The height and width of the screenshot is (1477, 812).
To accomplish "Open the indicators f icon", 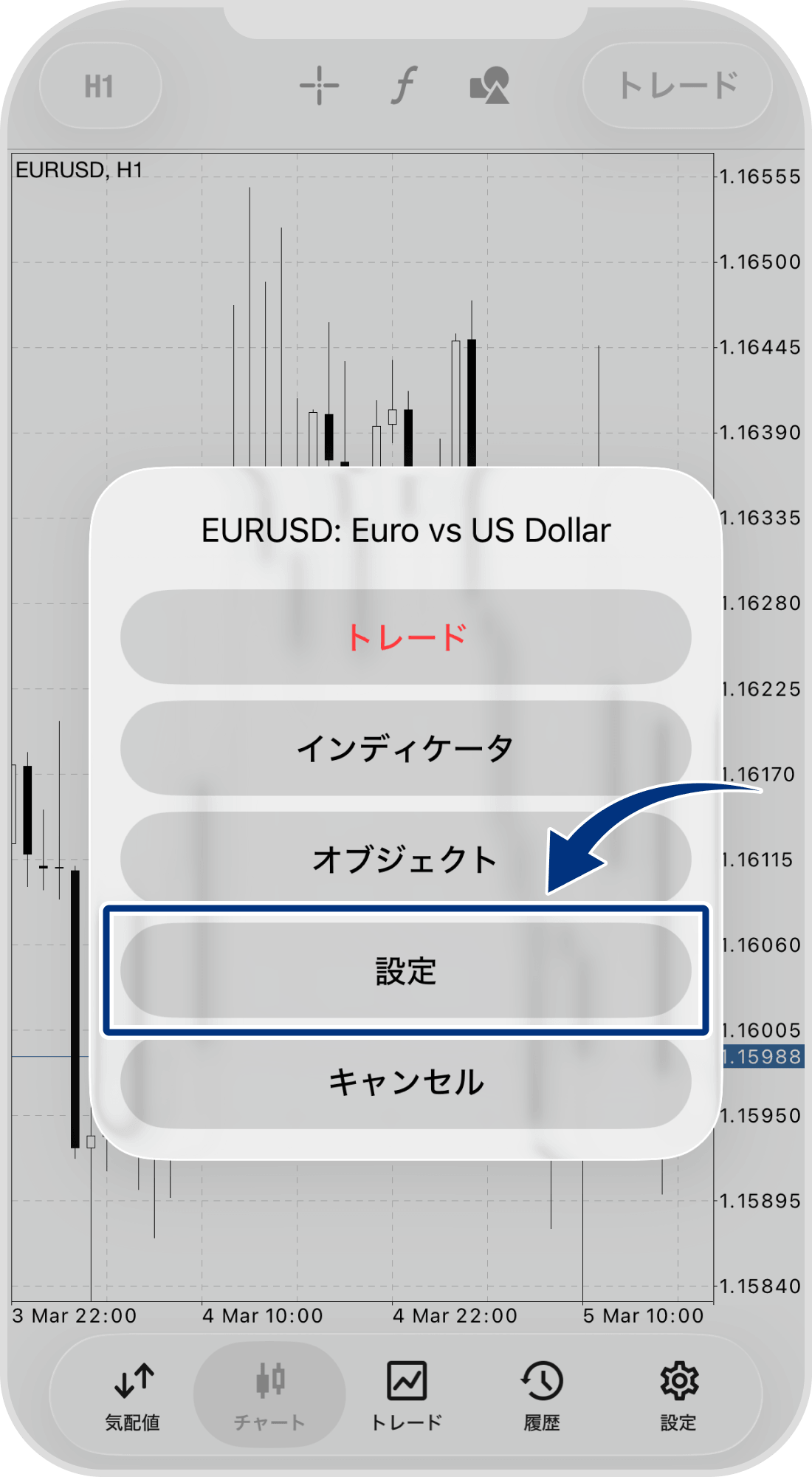I will pyautogui.click(x=404, y=86).
